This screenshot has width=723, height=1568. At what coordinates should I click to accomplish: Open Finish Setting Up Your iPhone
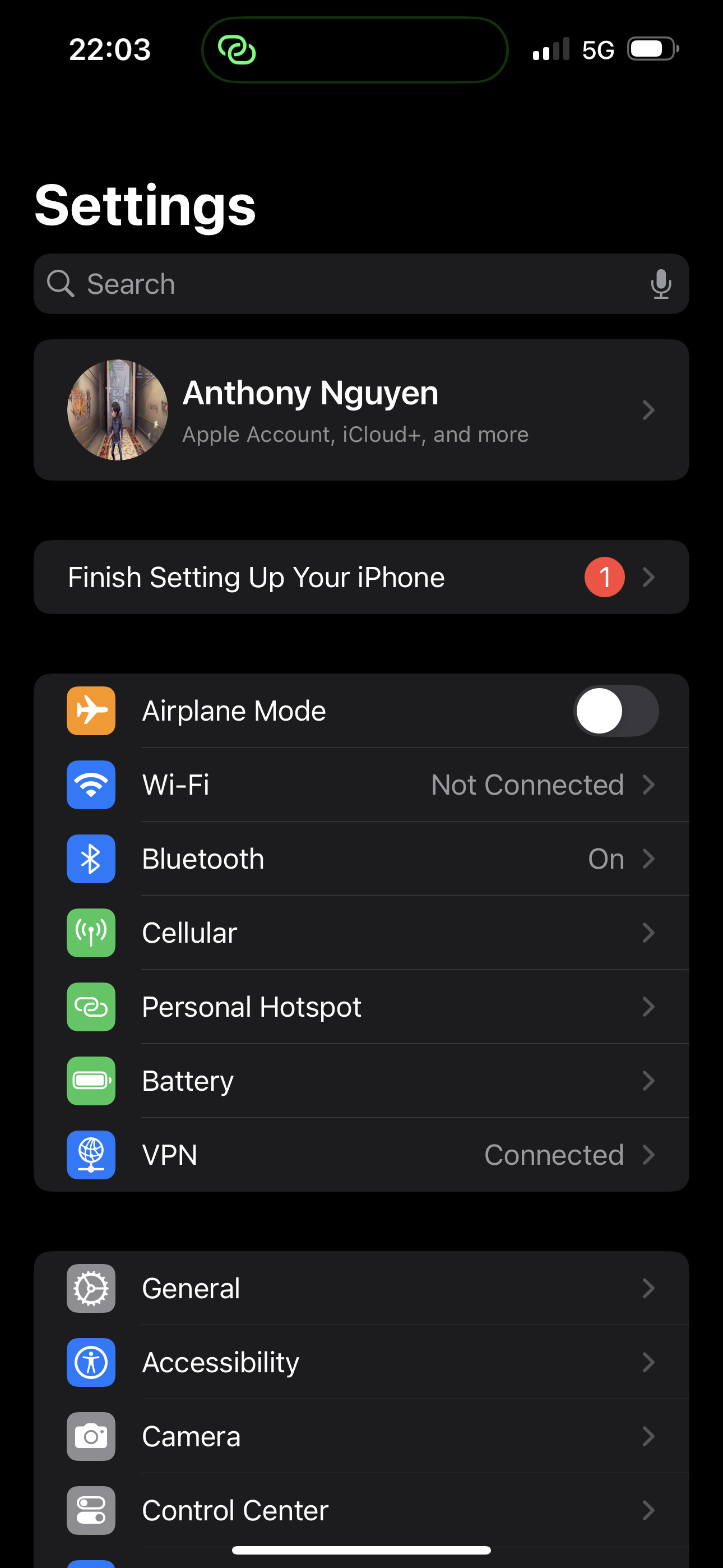361,577
